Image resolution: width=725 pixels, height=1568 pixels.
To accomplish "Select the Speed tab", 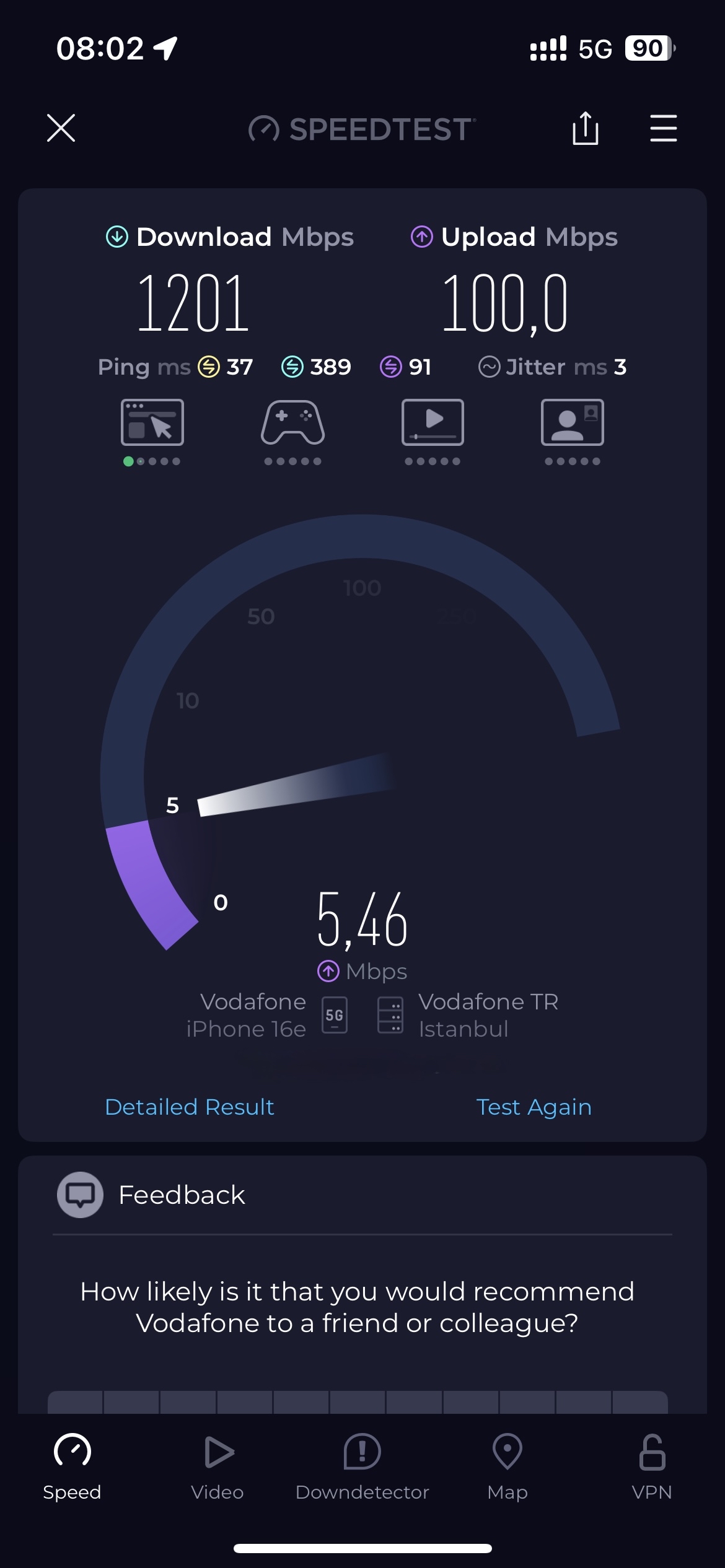I will (x=72, y=1466).
